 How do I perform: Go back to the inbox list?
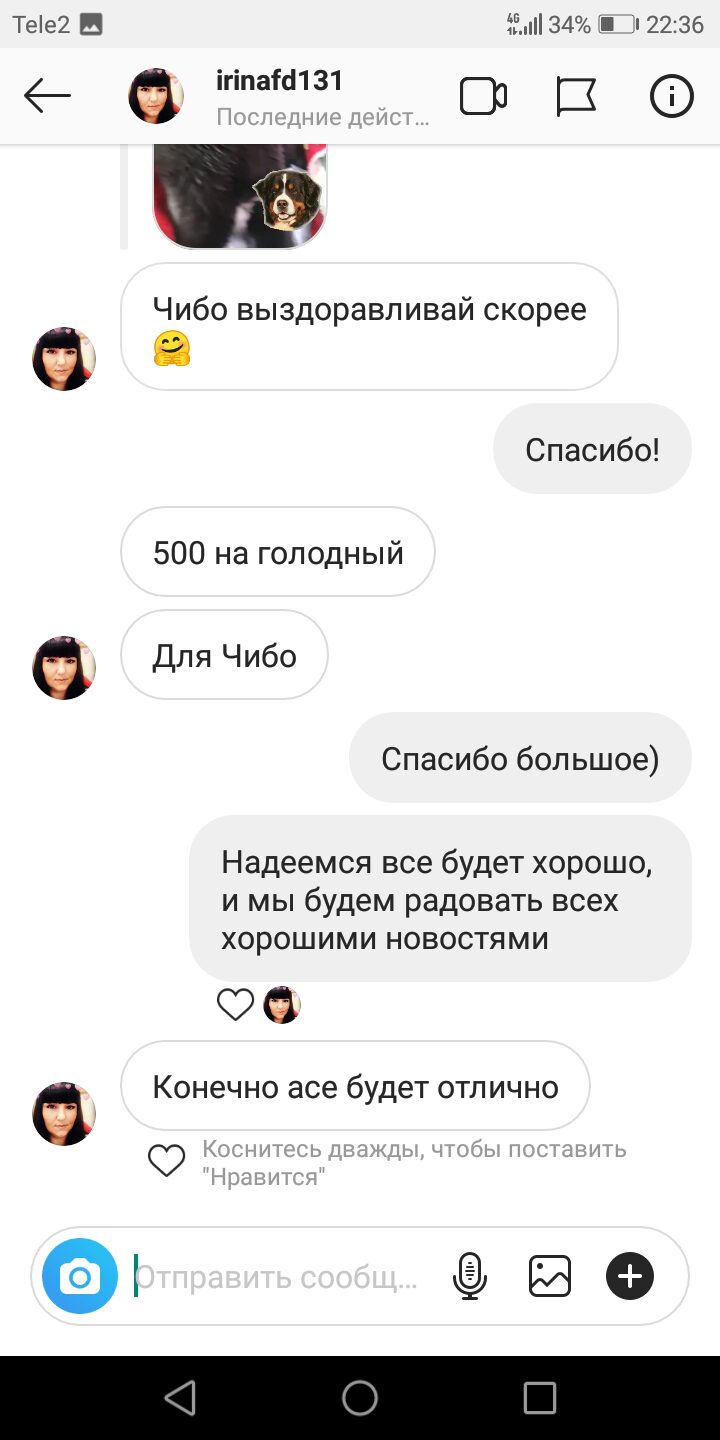pos(47,96)
